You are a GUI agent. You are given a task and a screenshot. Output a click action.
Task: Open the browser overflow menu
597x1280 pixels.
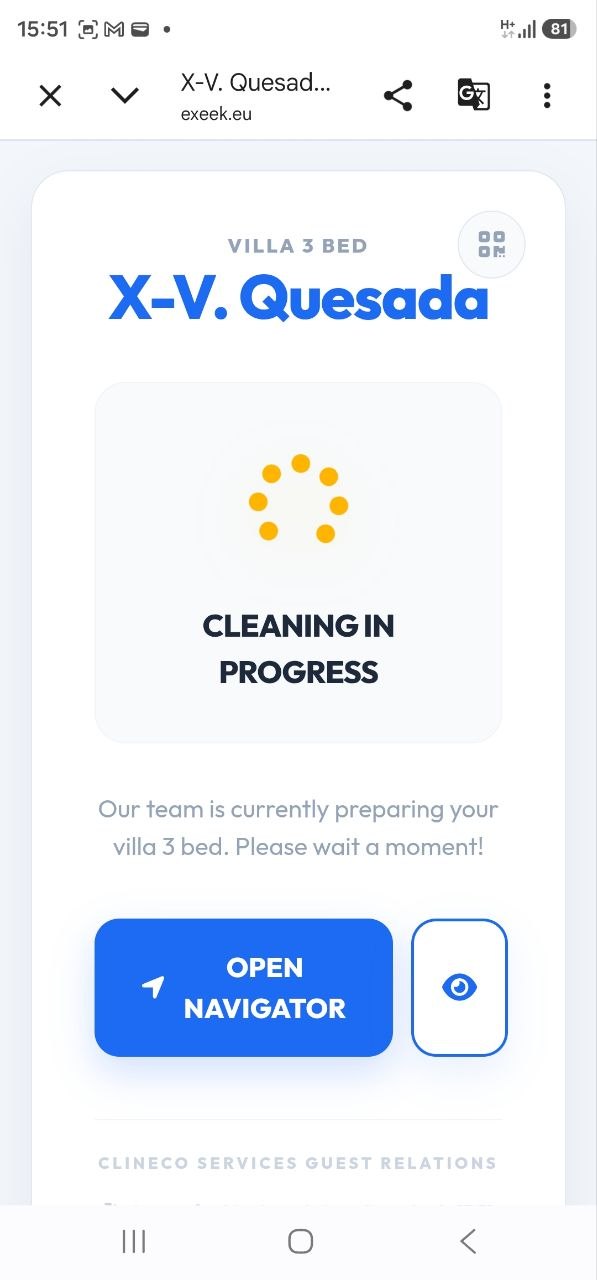[547, 96]
